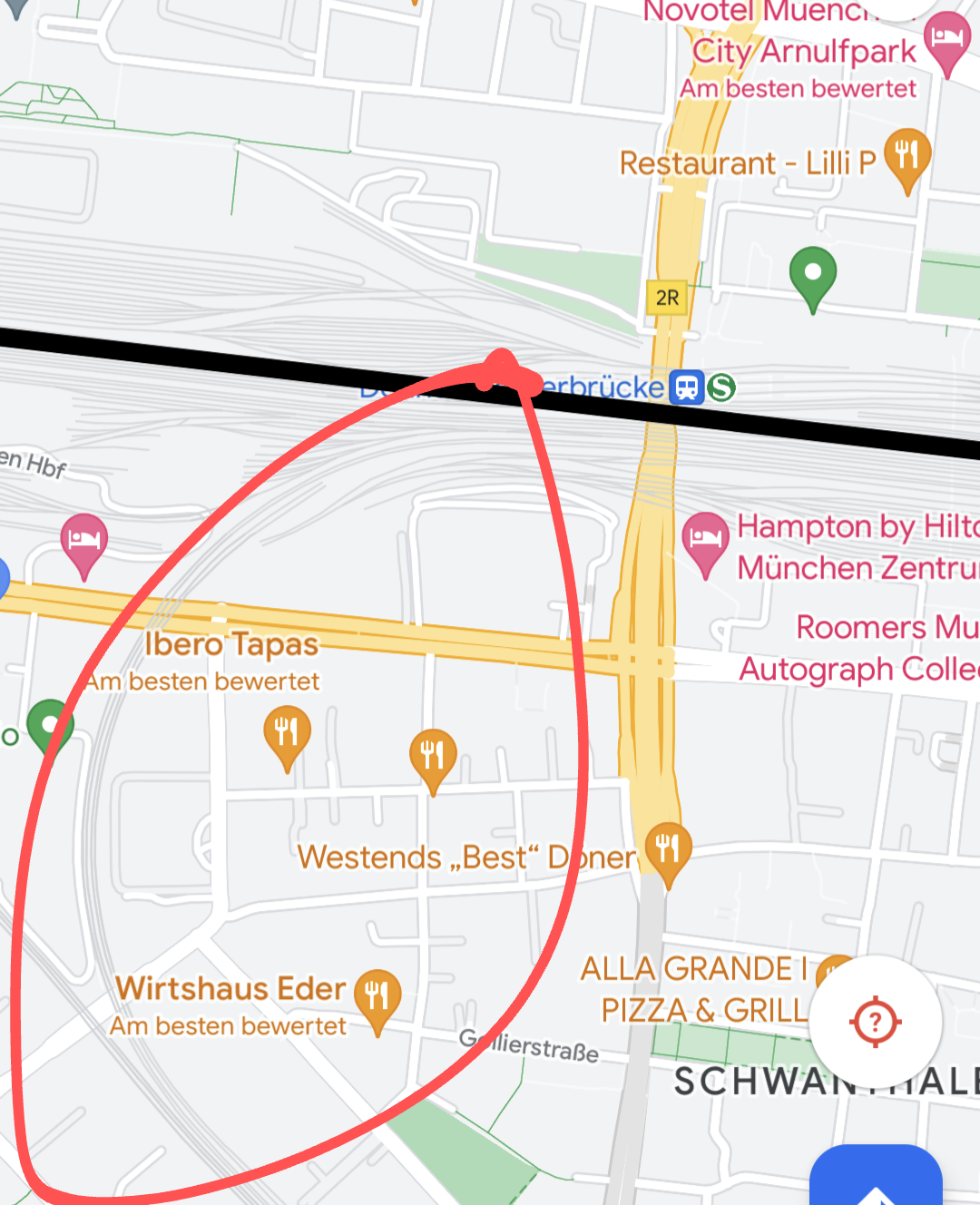980x1205 pixels.
Task: Open the Wirtshaus Eder restaurant pin
Action: (x=377, y=996)
